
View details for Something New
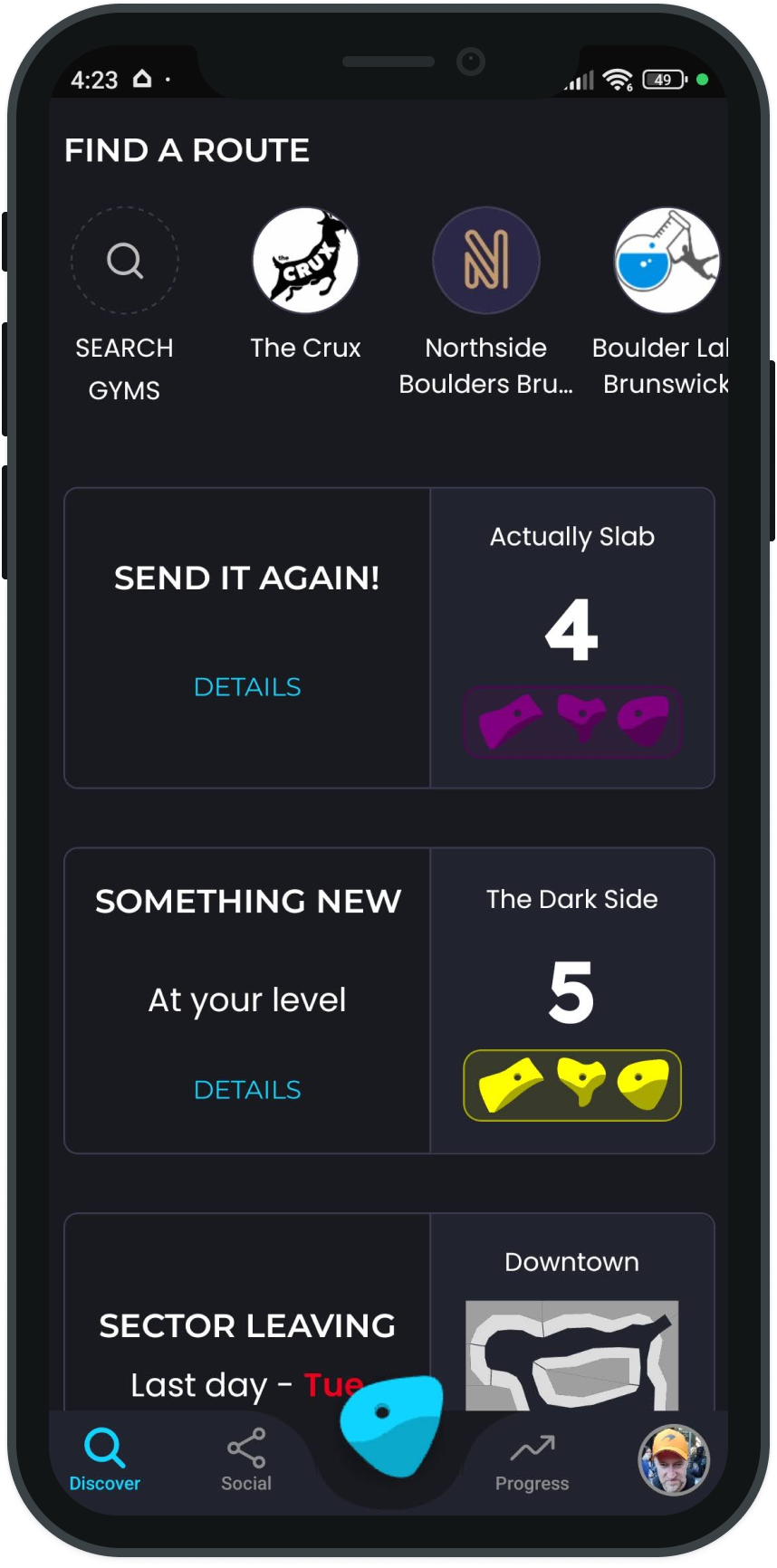247,1090
